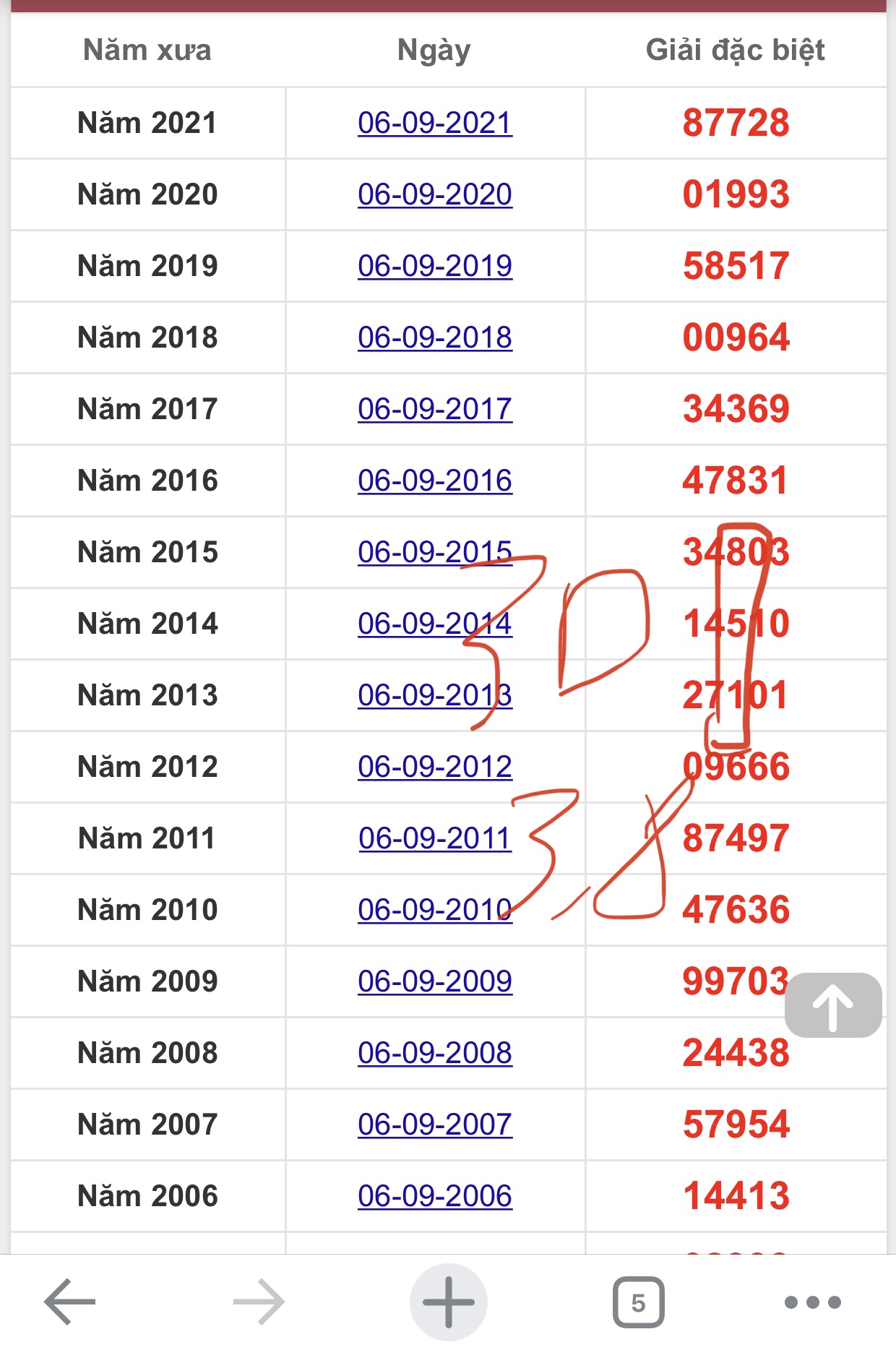Tap the scroll-to-top arrow button
Viewport: 896px width, 1350px height.
(x=832, y=1006)
